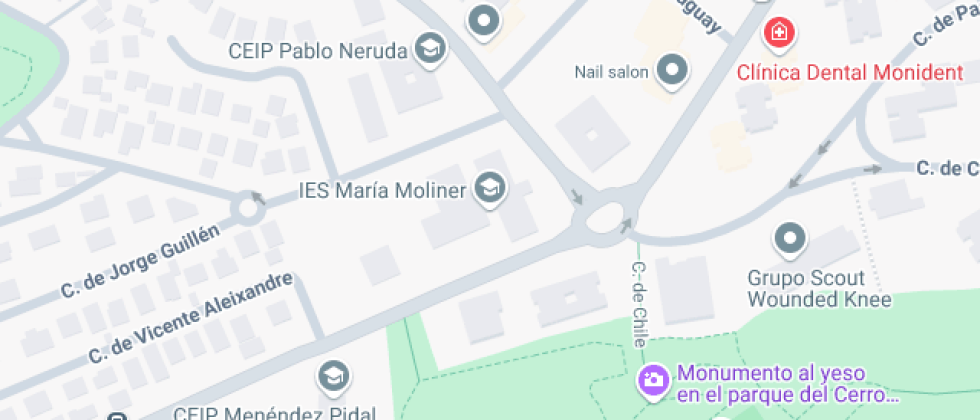Select the CEIP Menéndez Pidal school pin
980x420 pixels.
[x=333, y=377]
